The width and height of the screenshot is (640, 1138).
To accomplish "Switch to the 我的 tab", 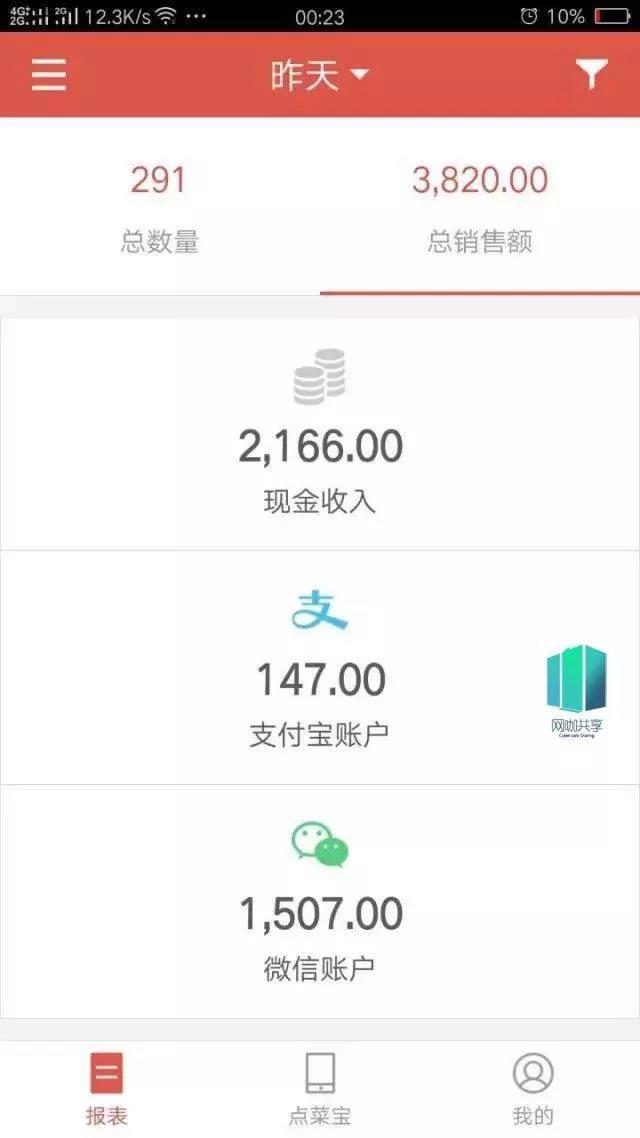I will (x=533, y=1088).
